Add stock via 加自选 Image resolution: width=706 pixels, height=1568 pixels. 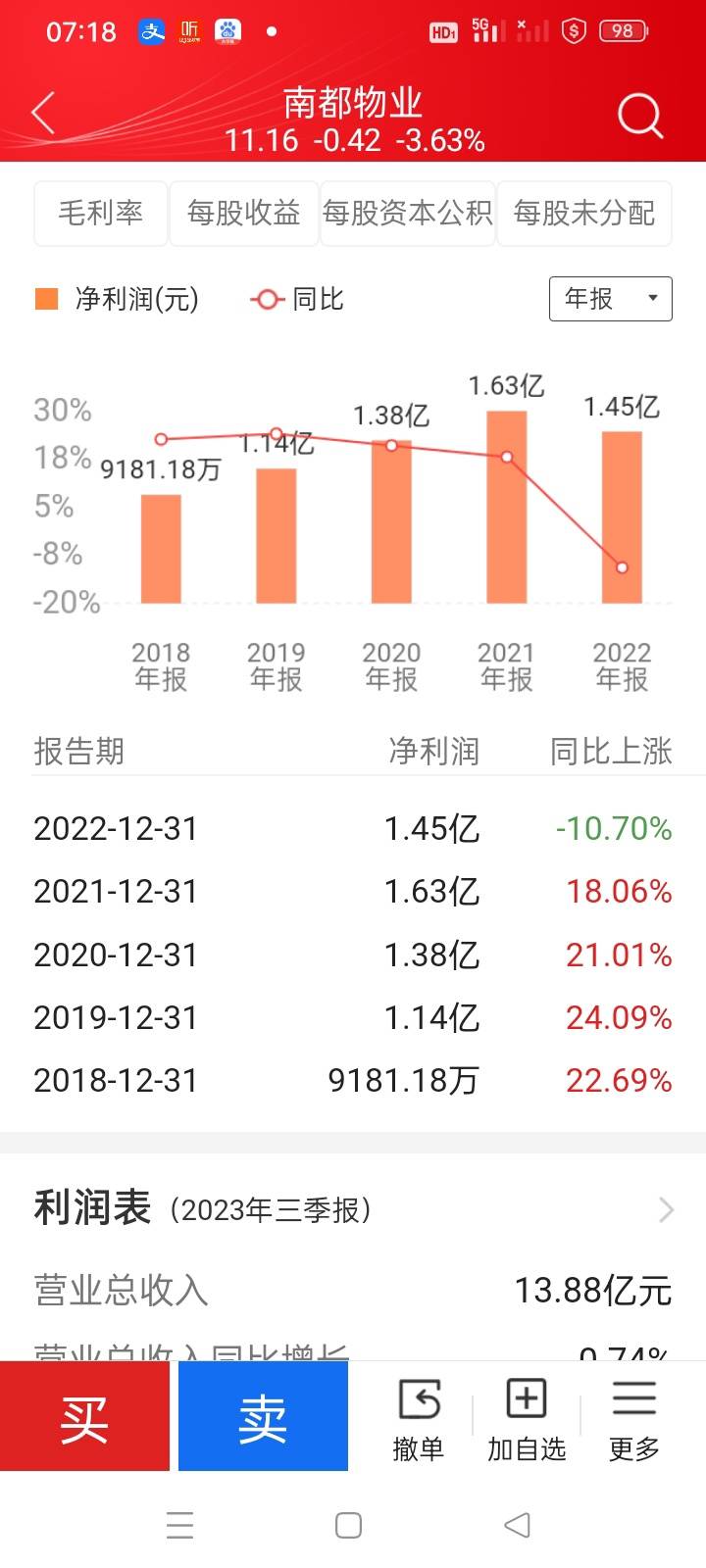click(x=527, y=1419)
